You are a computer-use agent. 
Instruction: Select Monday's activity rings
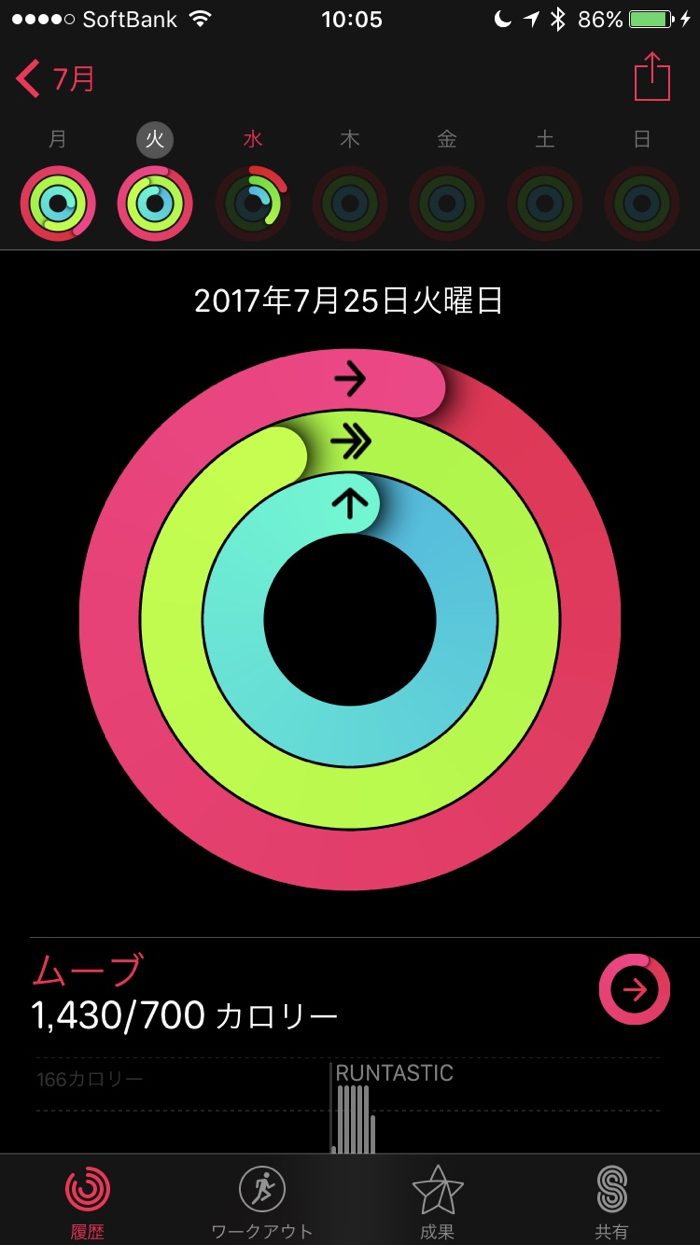click(x=58, y=203)
